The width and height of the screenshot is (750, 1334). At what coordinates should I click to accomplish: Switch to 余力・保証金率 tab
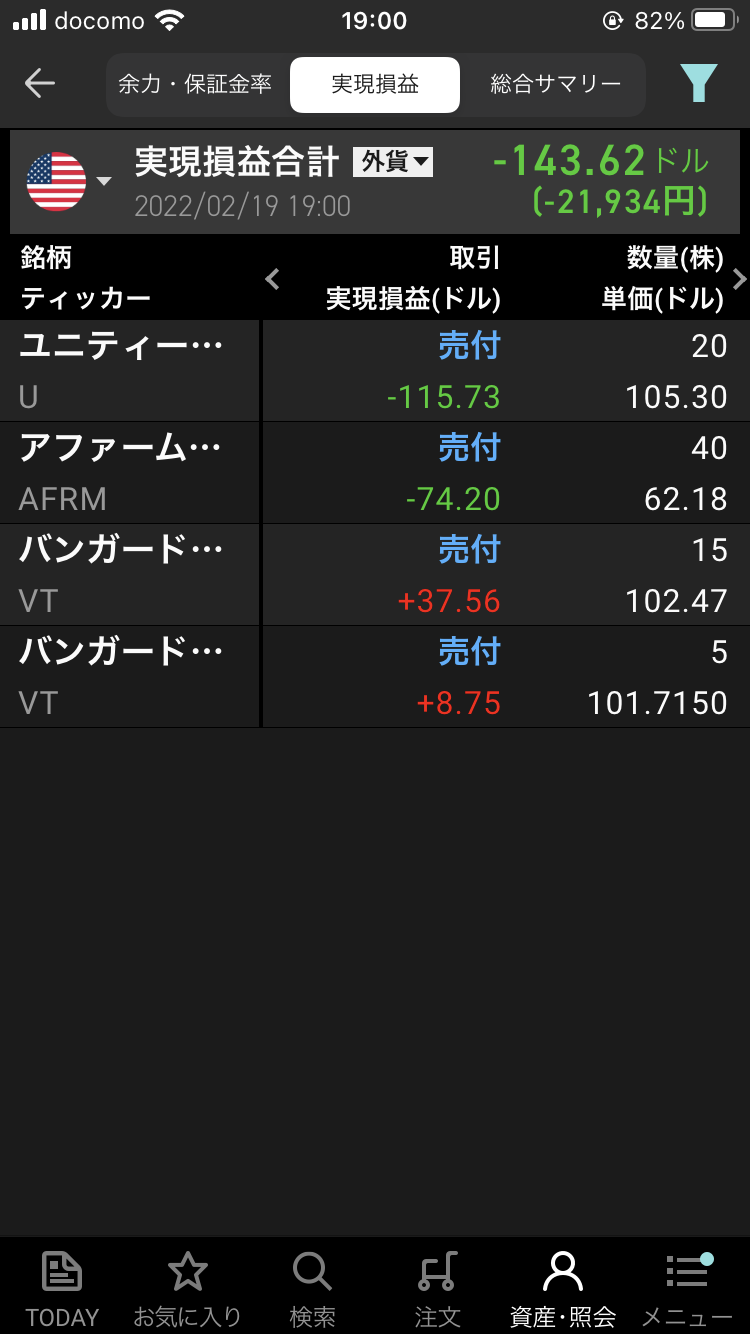[196, 84]
